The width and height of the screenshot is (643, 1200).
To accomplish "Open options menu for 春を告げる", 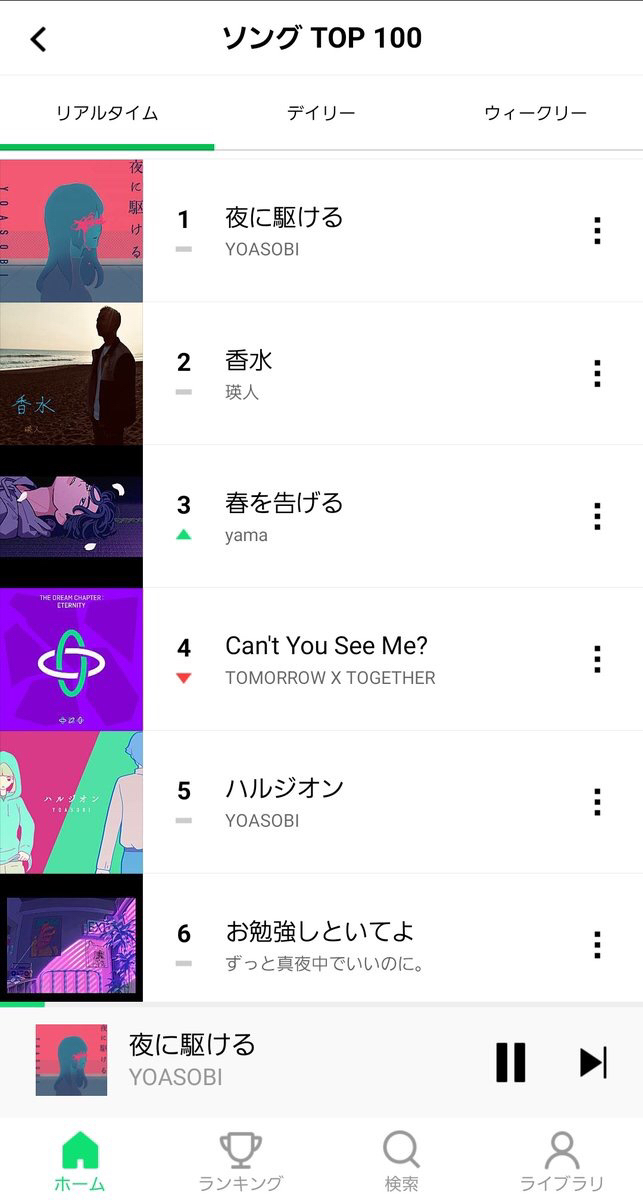I will click(x=597, y=516).
